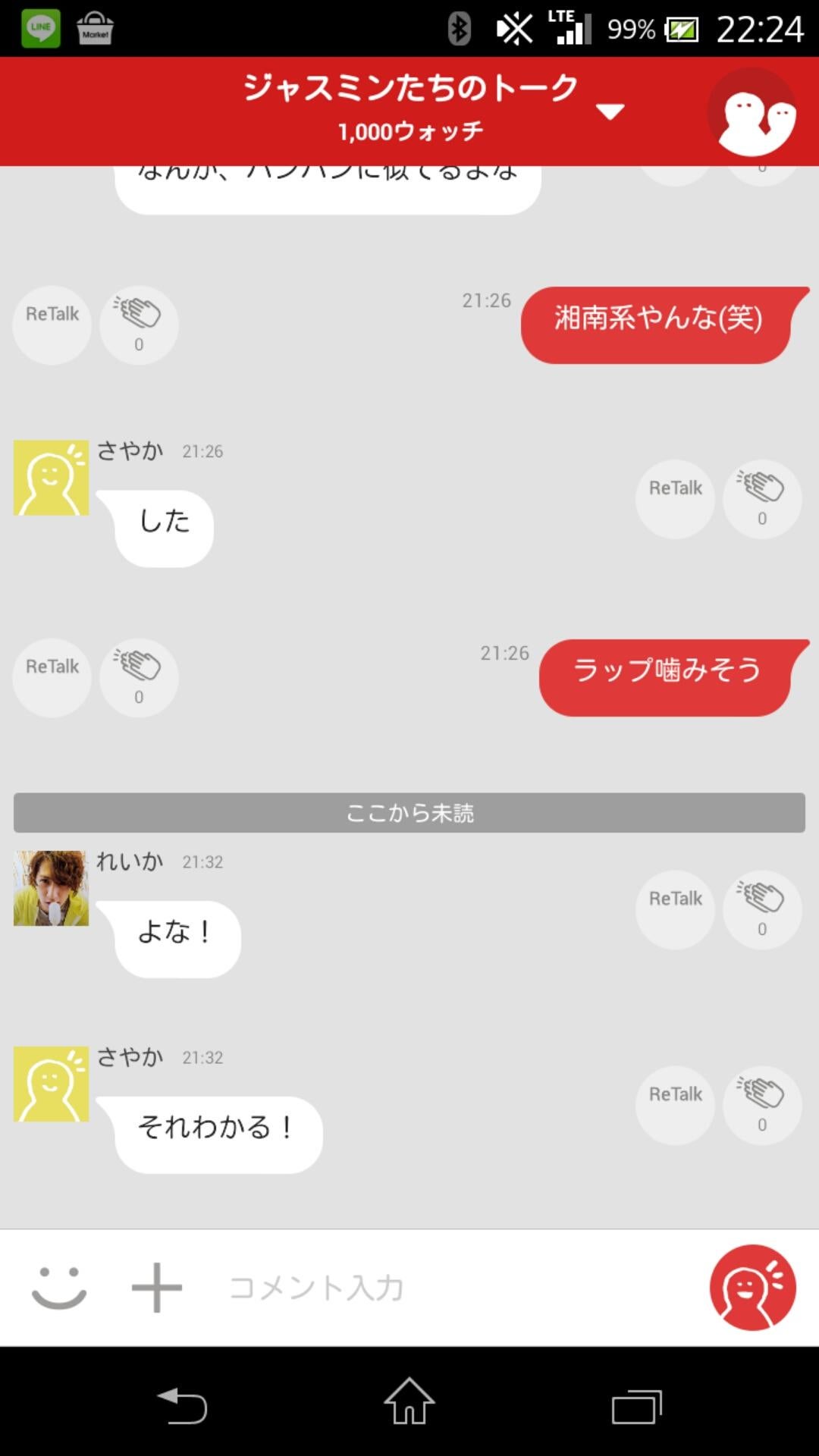Tap ReTalk beside the ラップ噛みそう bubble
This screenshot has width=819, height=1456.
[51, 677]
